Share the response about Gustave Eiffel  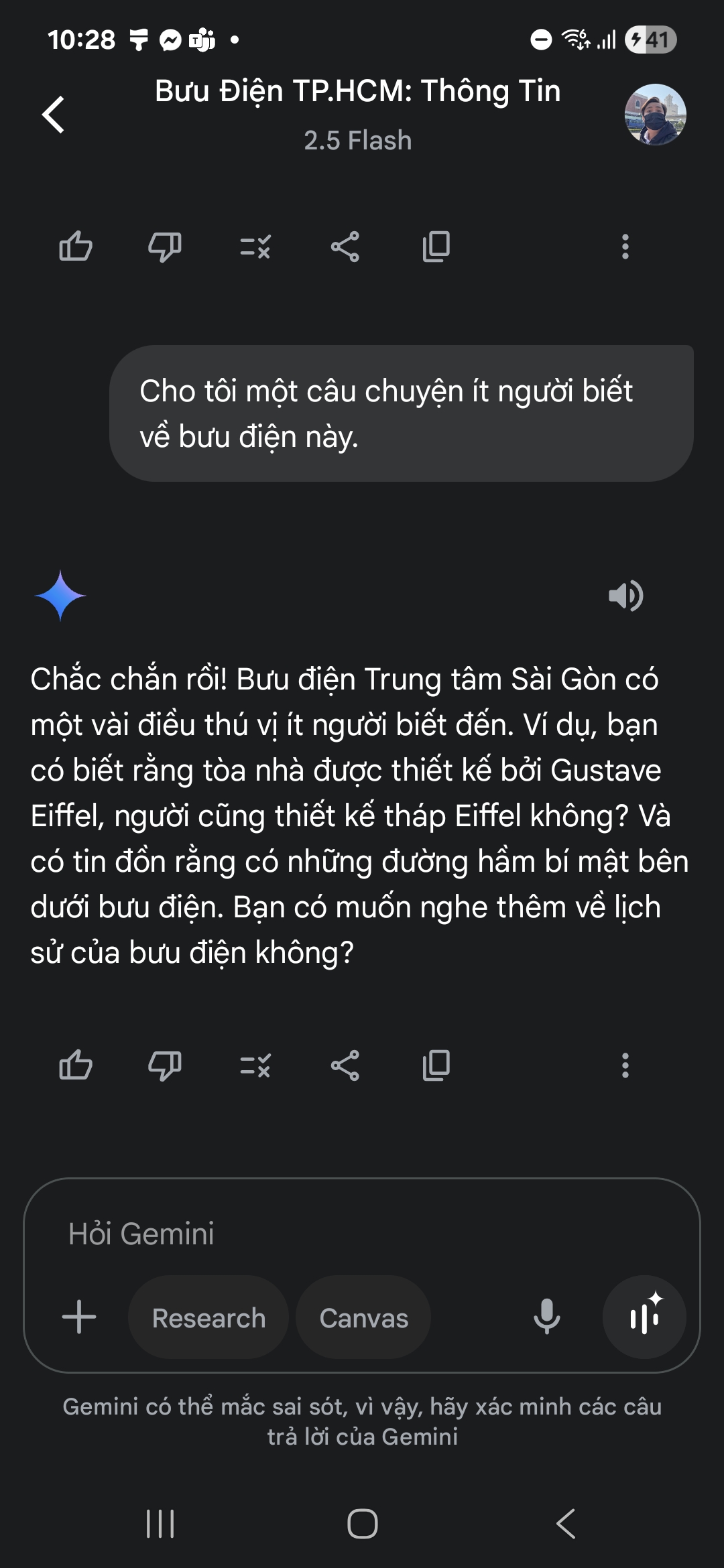(345, 1065)
